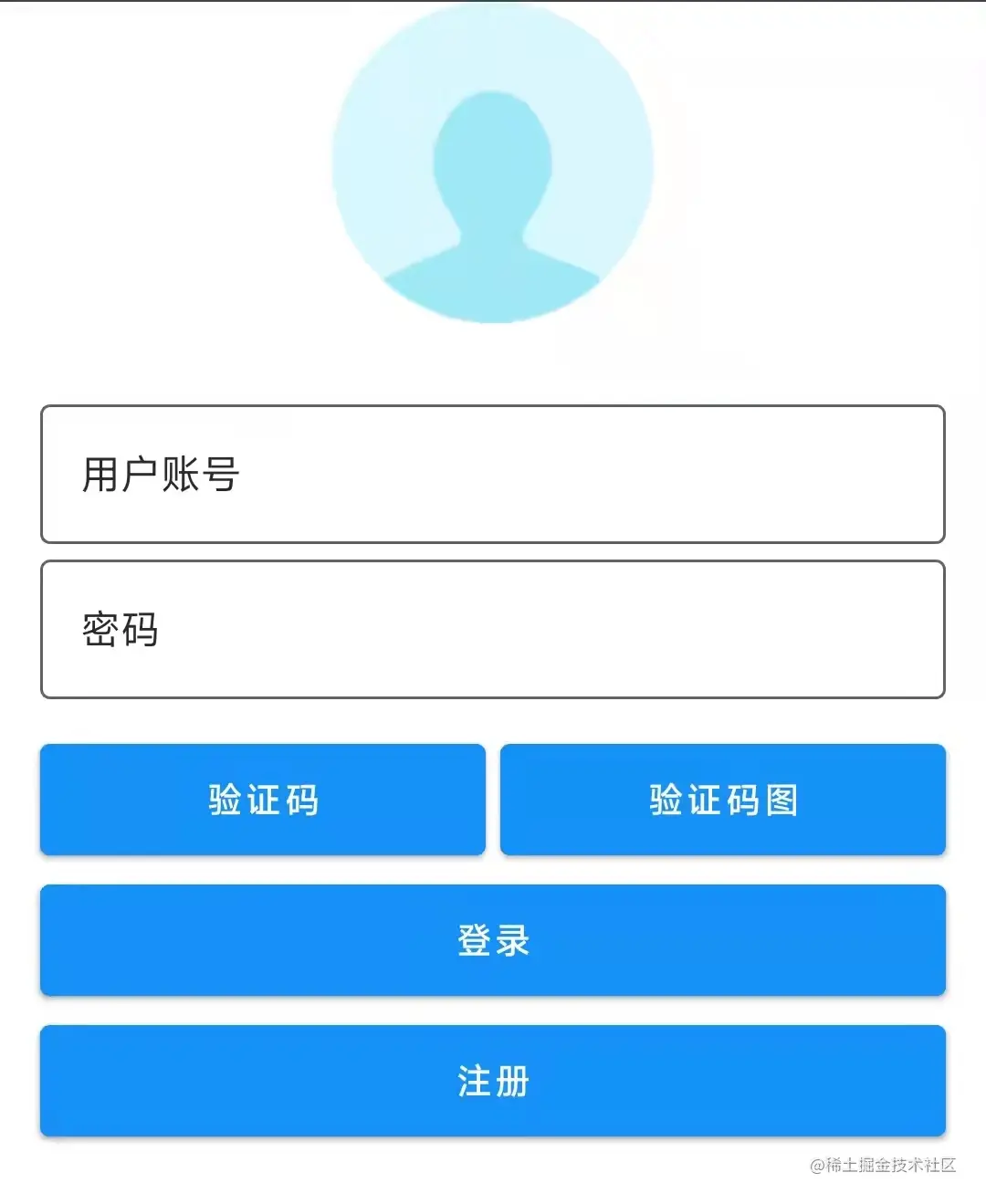Click the 验证码 button to request a code

(263, 801)
